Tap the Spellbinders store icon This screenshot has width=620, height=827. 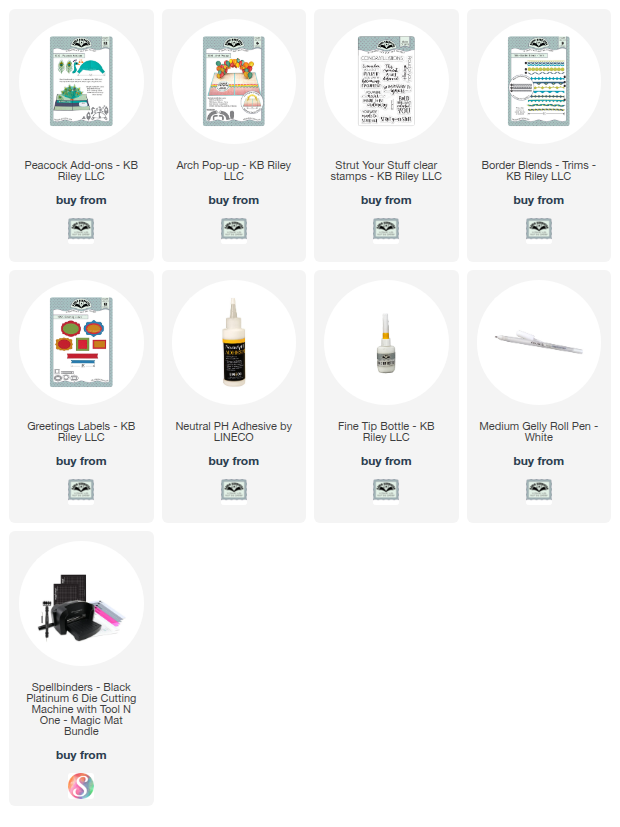click(x=81, y=785)
